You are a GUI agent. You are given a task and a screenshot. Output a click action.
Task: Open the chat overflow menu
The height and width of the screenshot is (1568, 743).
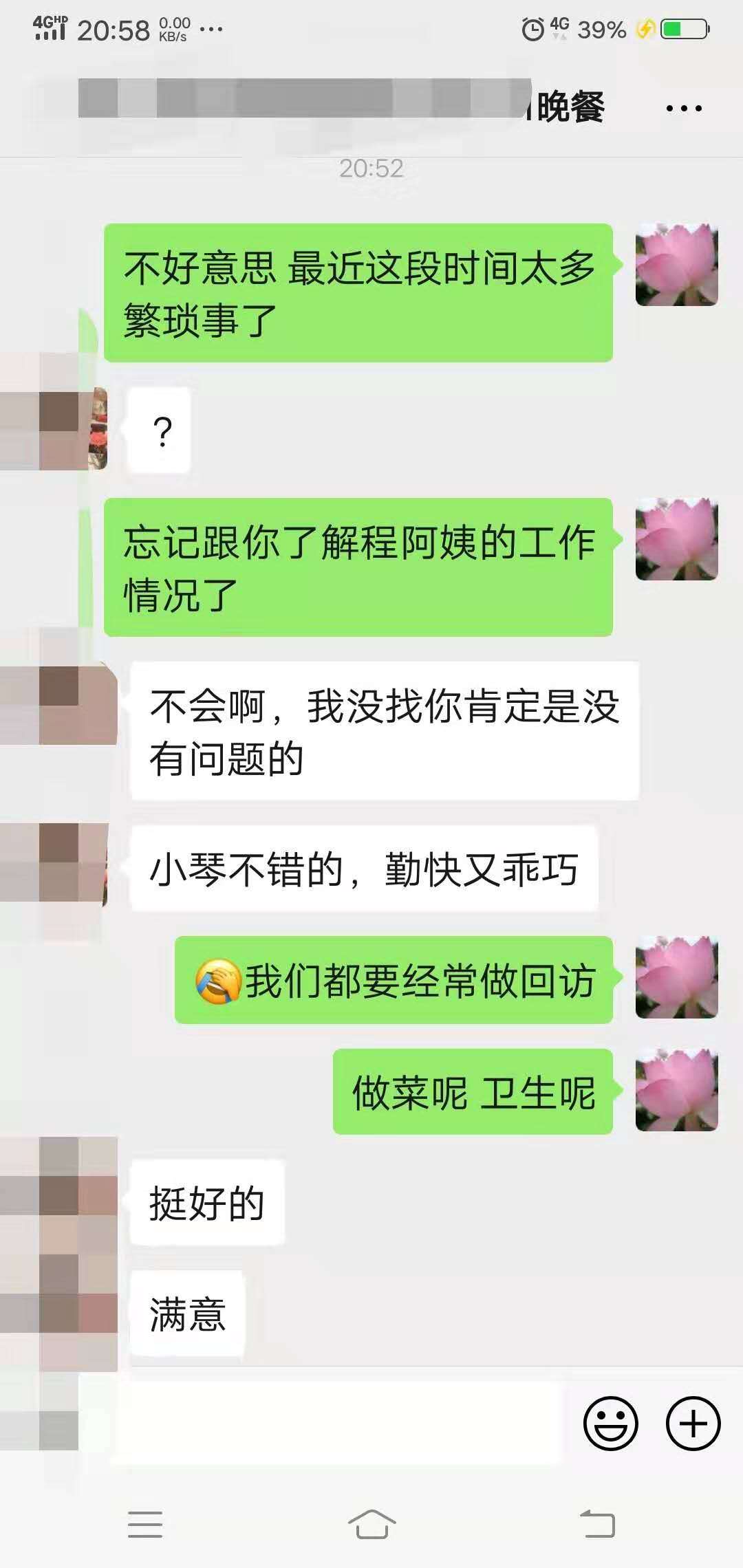click(684, 108)
